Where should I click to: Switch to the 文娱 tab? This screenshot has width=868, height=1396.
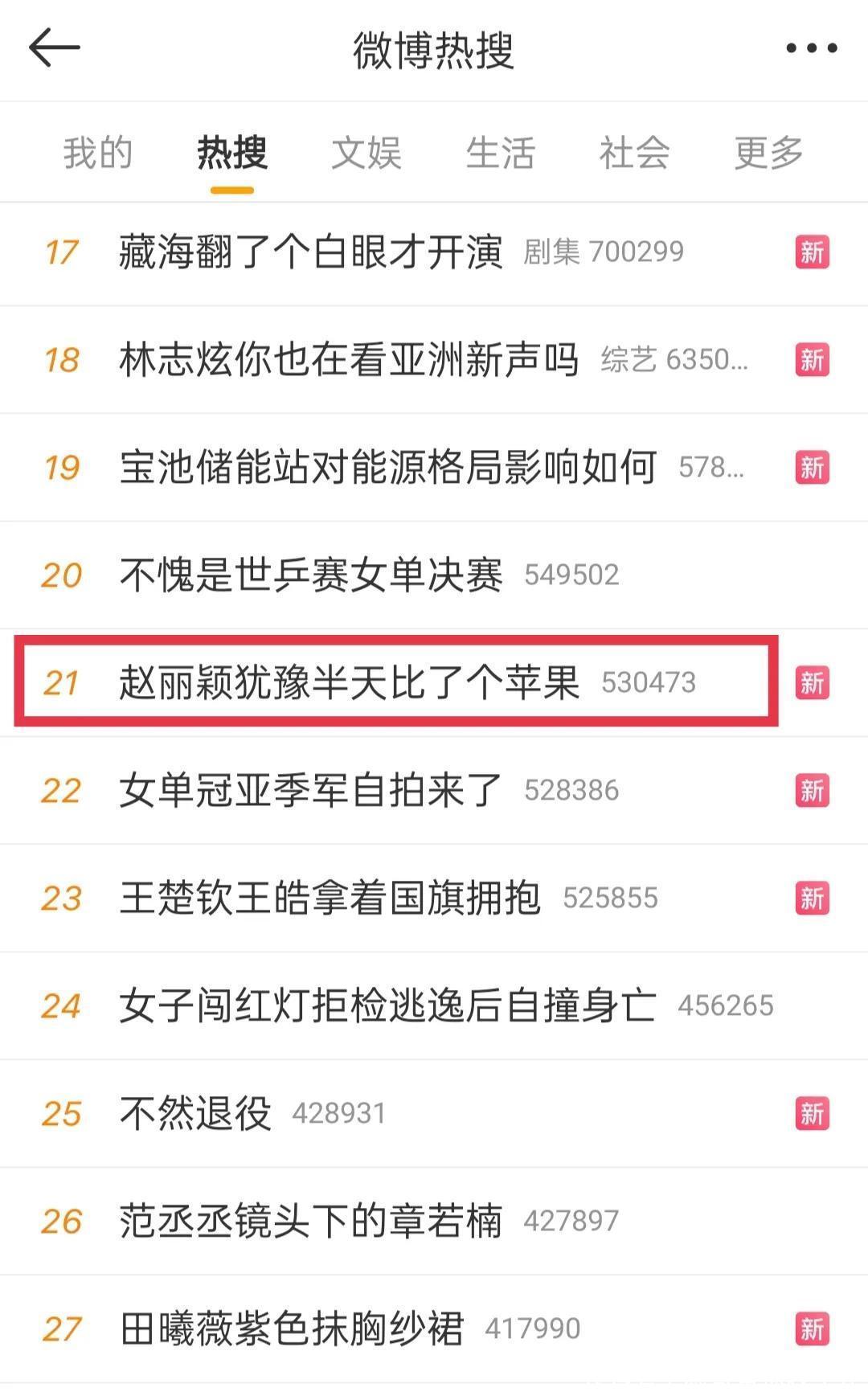point(366,153)
